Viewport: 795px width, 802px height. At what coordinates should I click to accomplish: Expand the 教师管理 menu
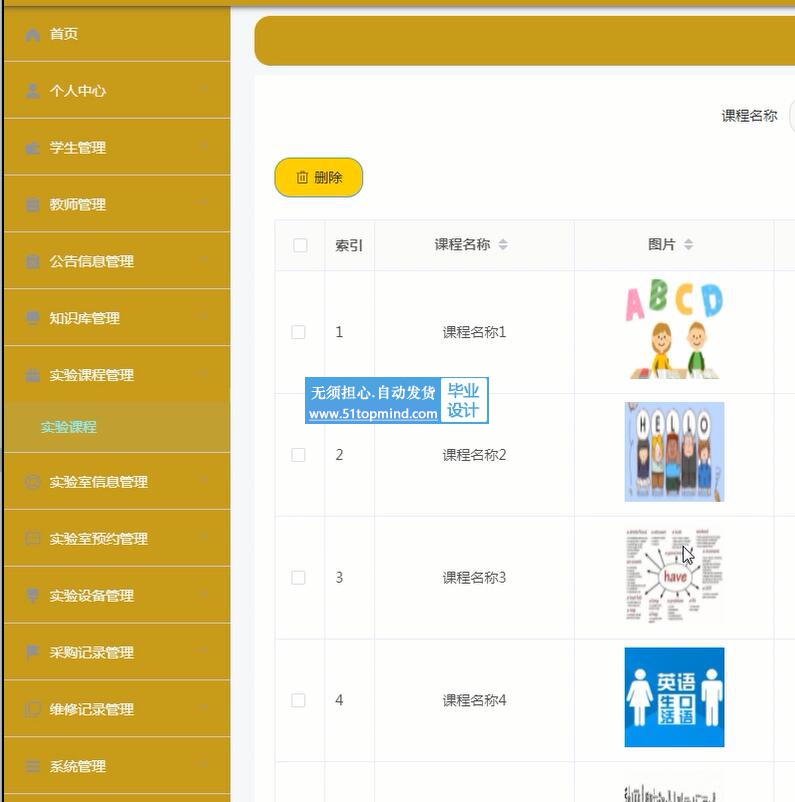78,205
